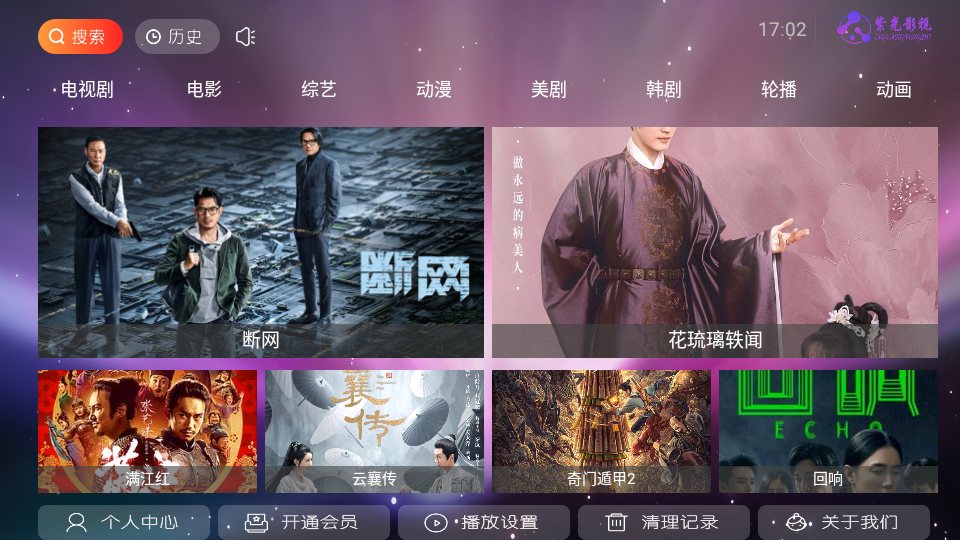This screenshot has height=540, width=960.
Task: Select the 轮播 tab
Action: coord(779,89)
